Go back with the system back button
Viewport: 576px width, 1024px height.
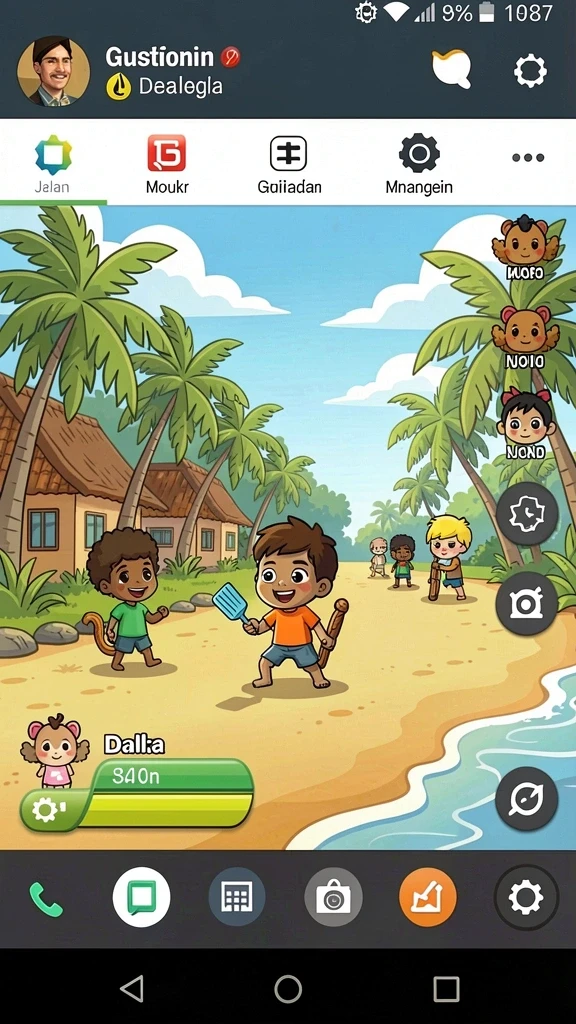pos(133,989)
